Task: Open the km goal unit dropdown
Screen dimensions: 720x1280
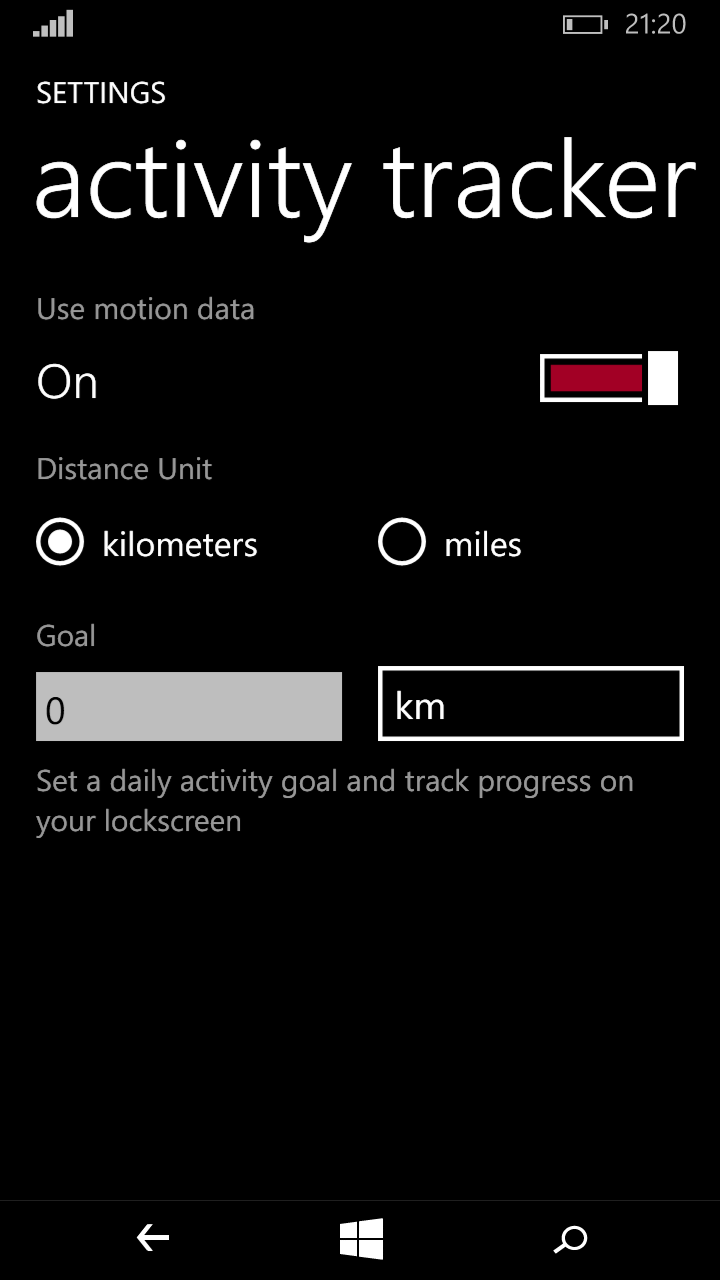Action: [x=531, y=704]
